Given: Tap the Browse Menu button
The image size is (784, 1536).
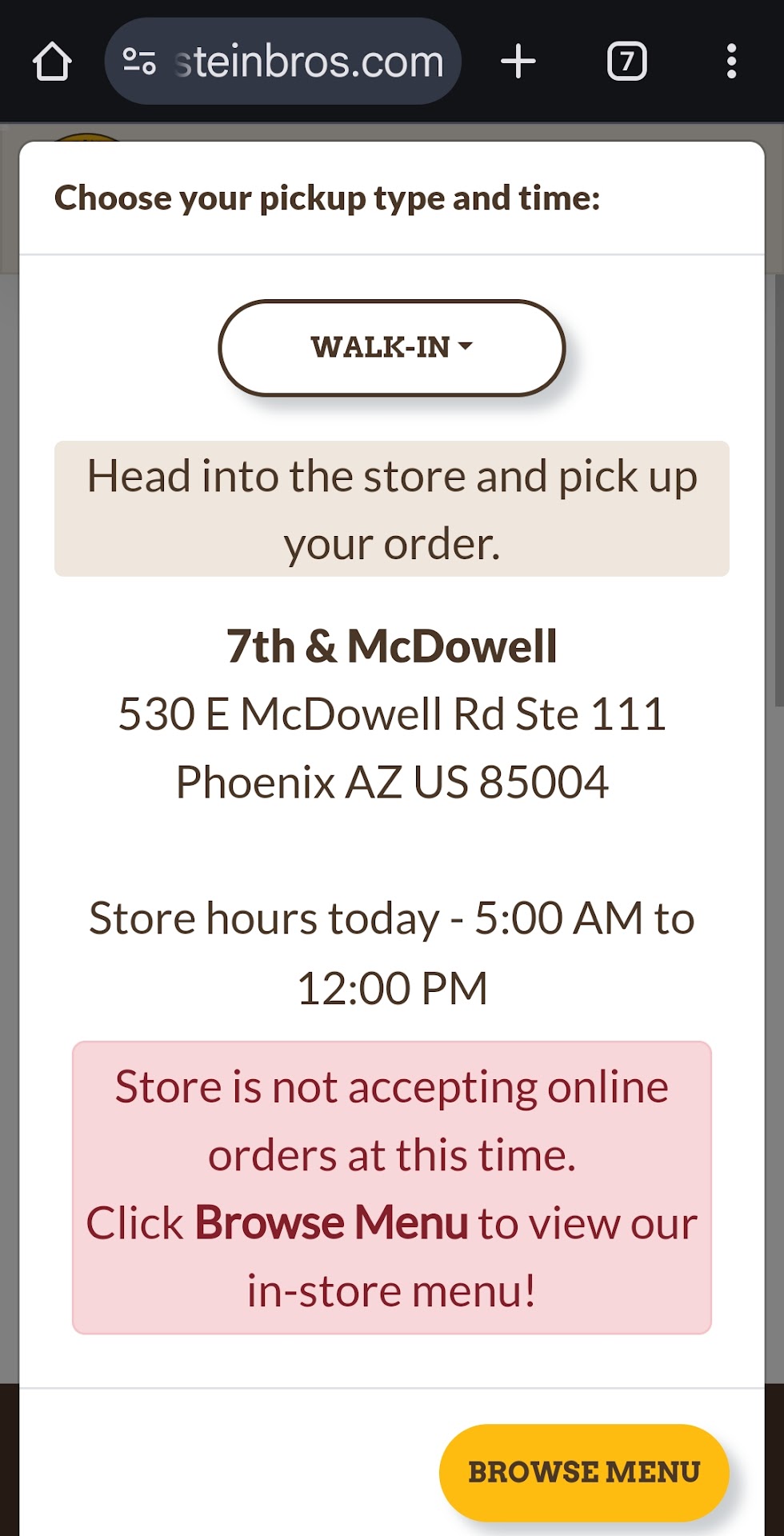Looking at the screenshot, I should (583, 1471).
